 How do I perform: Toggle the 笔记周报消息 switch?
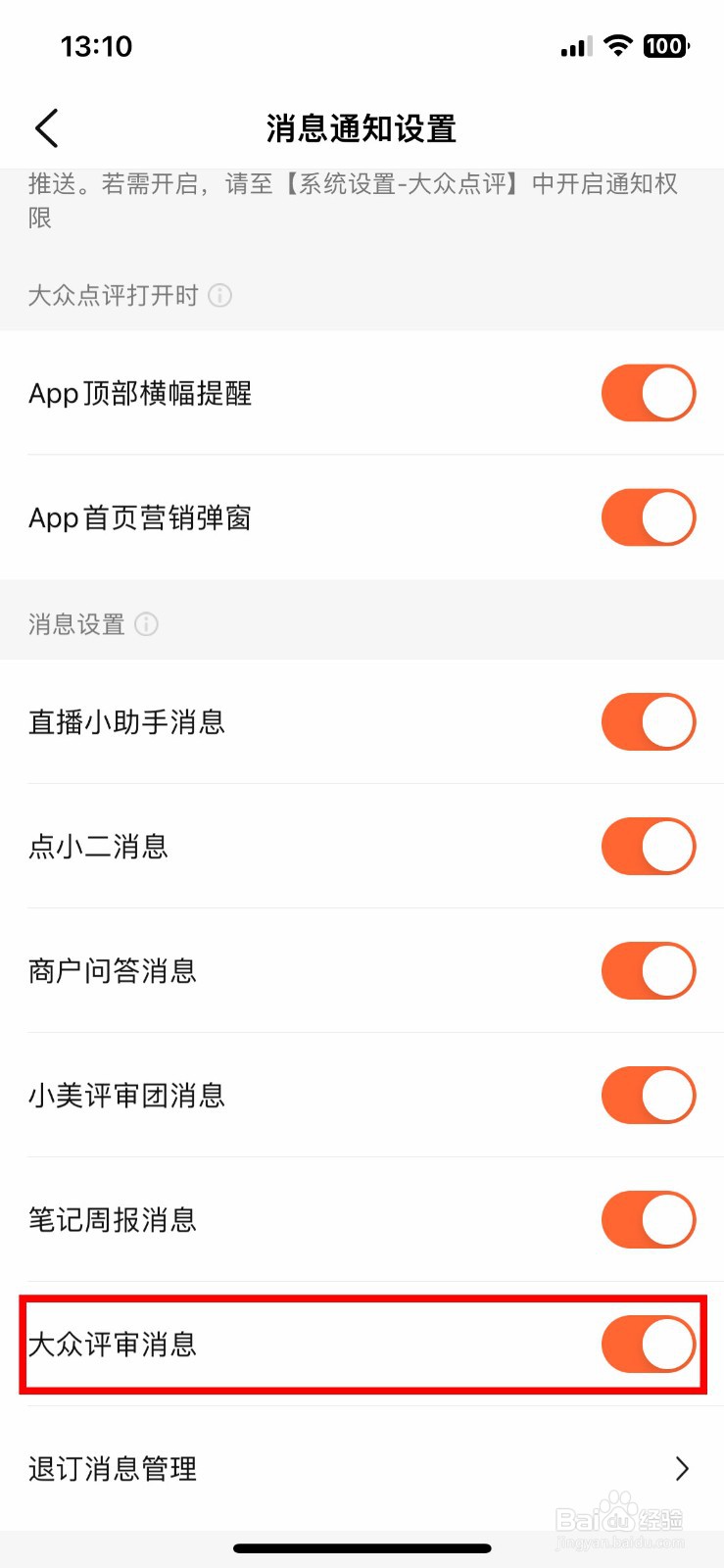click(649, 1219)
